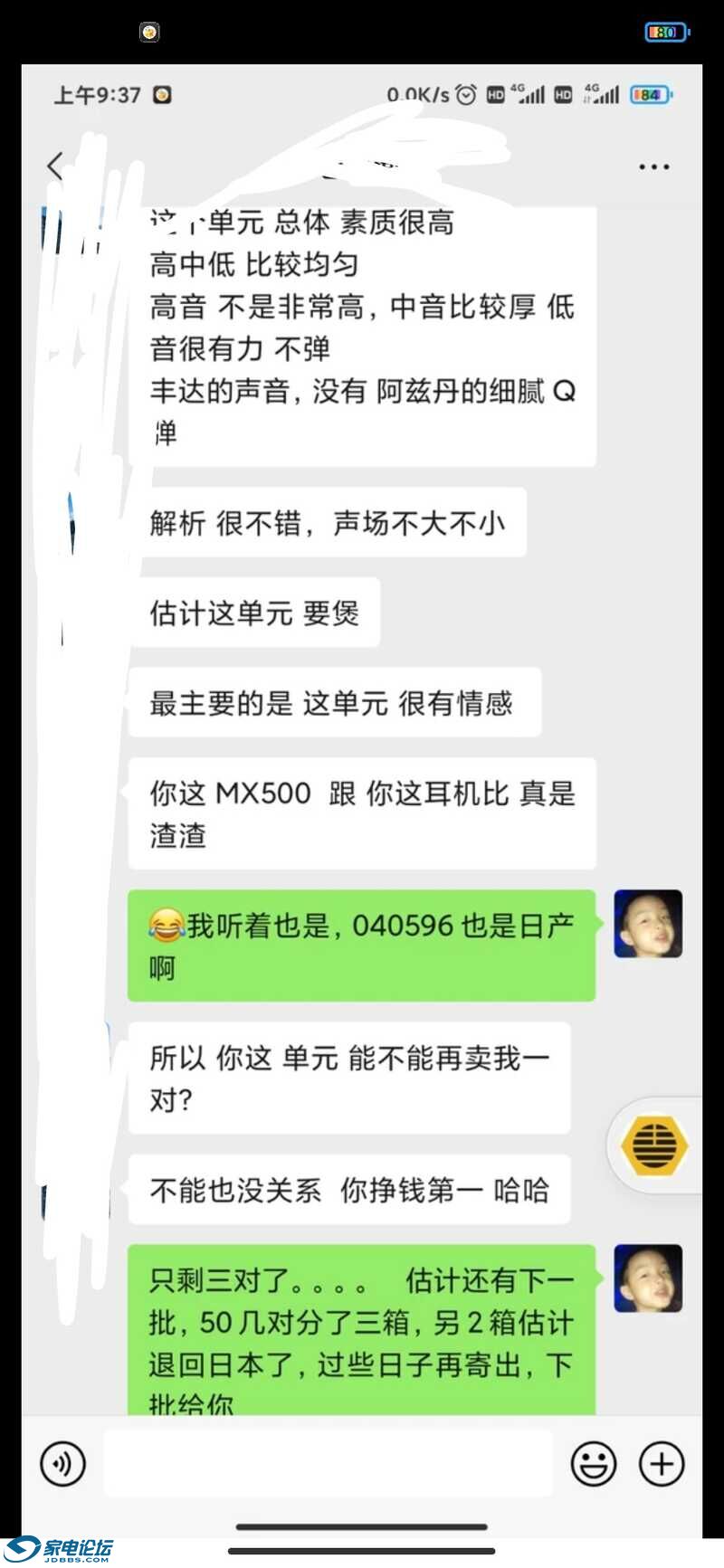Open the emoji sticker panel

coord(594,1463)
